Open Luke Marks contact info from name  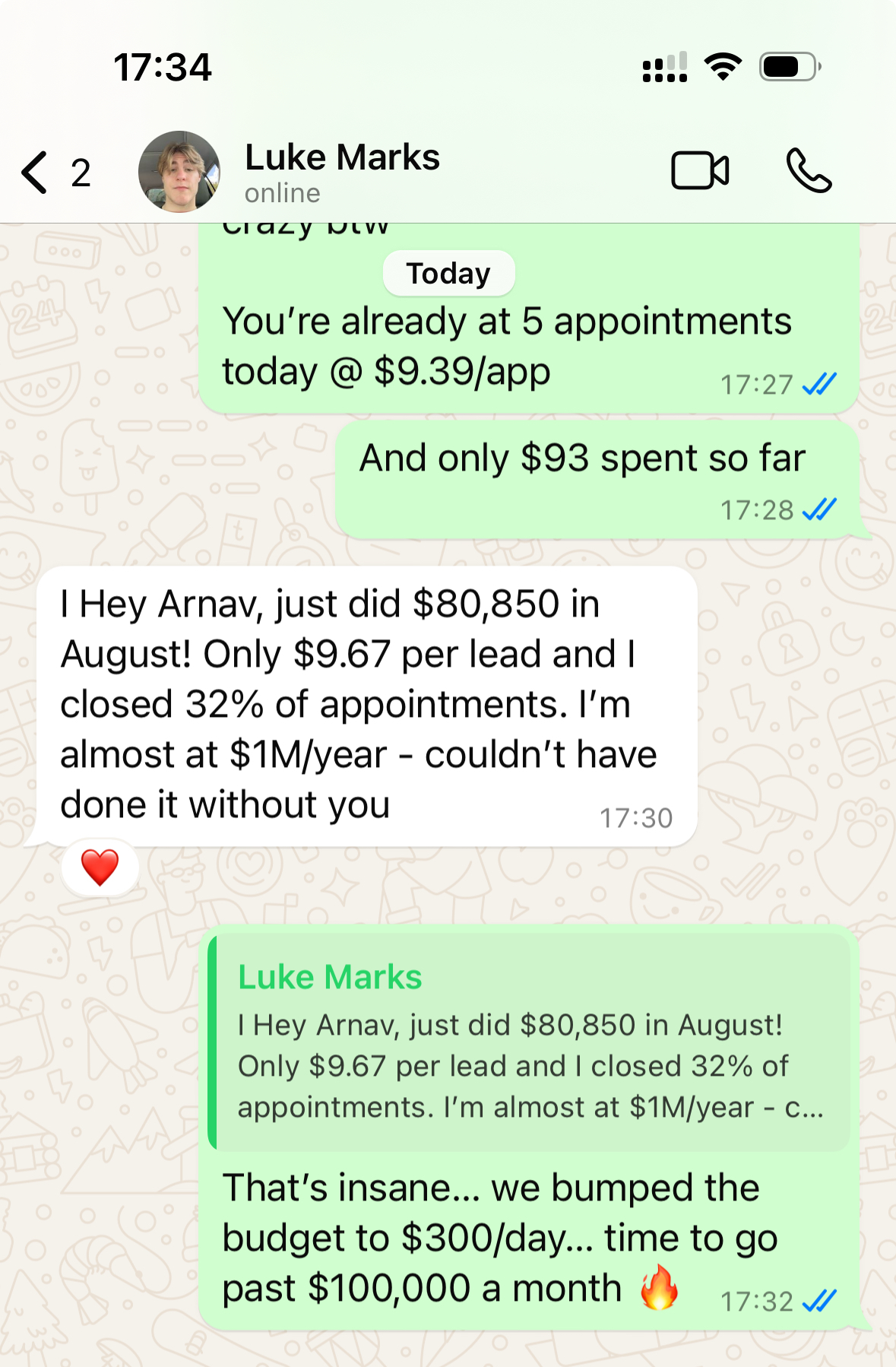click(x=342, y=158)
